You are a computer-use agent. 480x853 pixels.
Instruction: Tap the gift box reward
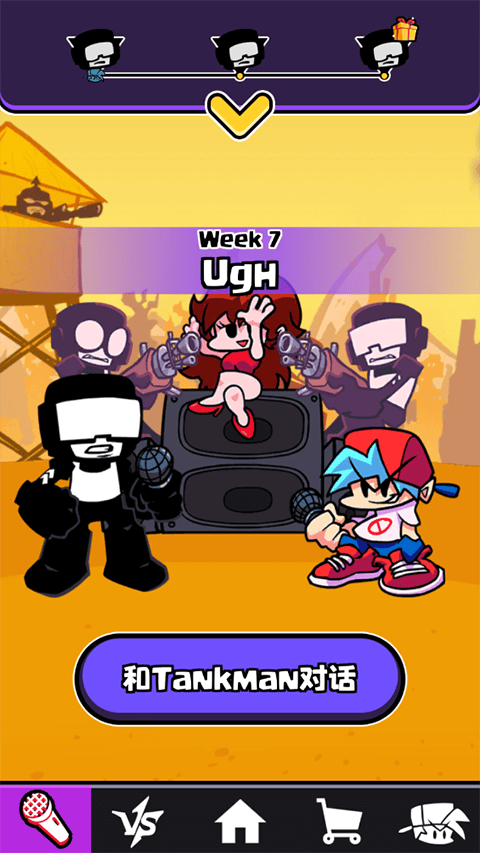(405, 29)
